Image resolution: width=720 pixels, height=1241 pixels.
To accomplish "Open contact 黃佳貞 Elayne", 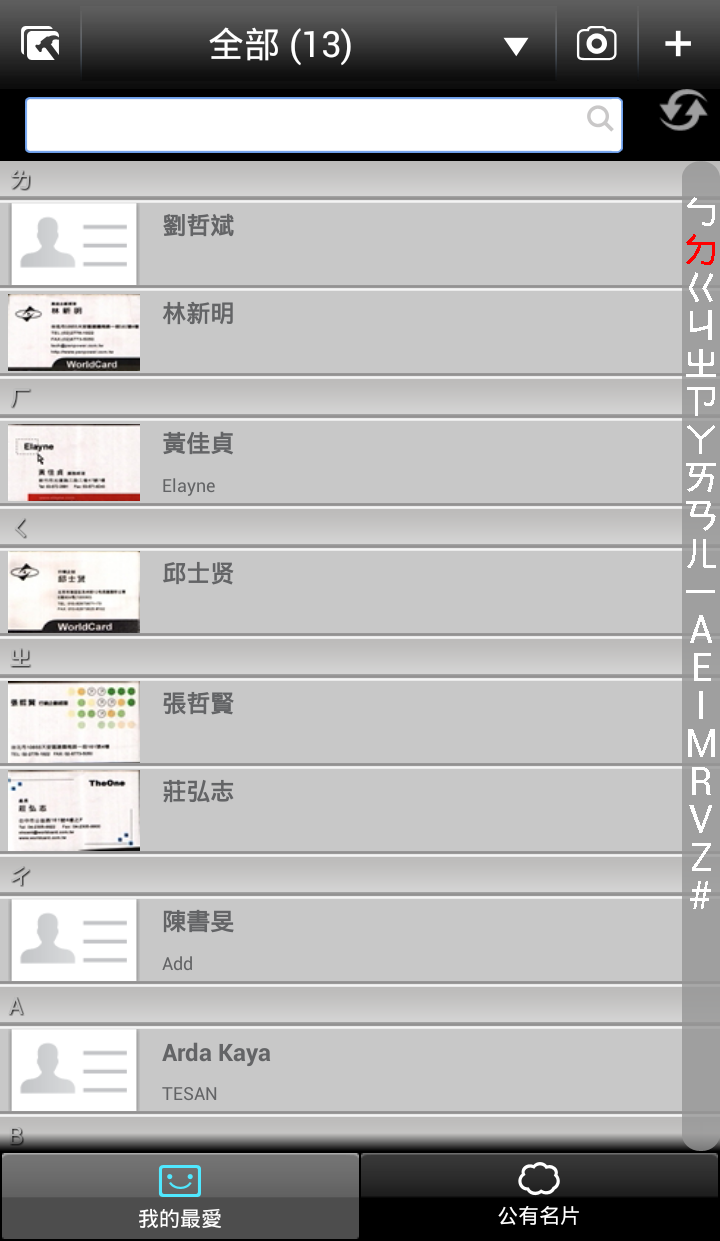I will coord(340,461).
